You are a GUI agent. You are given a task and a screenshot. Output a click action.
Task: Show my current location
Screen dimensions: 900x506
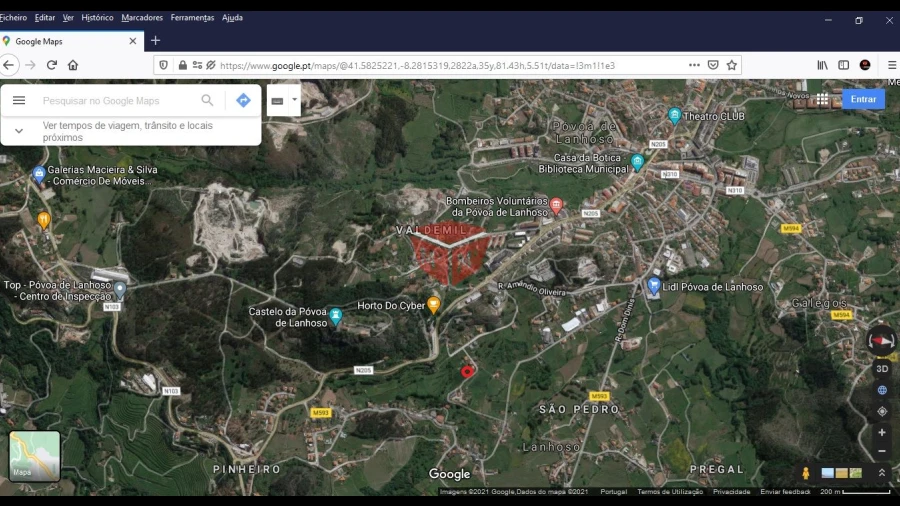pyautogui.click(x=881, y=411)
